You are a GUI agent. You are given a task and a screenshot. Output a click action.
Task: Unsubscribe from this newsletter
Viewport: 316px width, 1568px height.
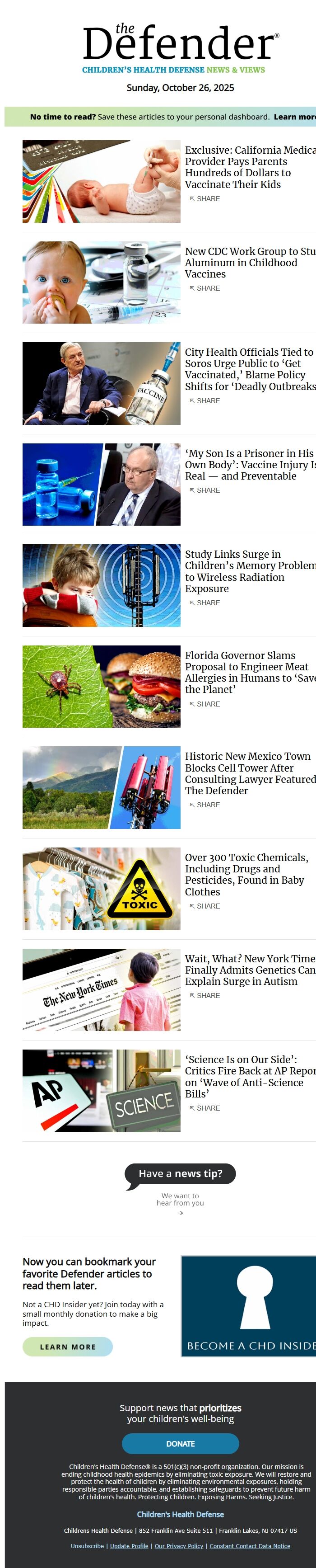(x=87, y=1546)
